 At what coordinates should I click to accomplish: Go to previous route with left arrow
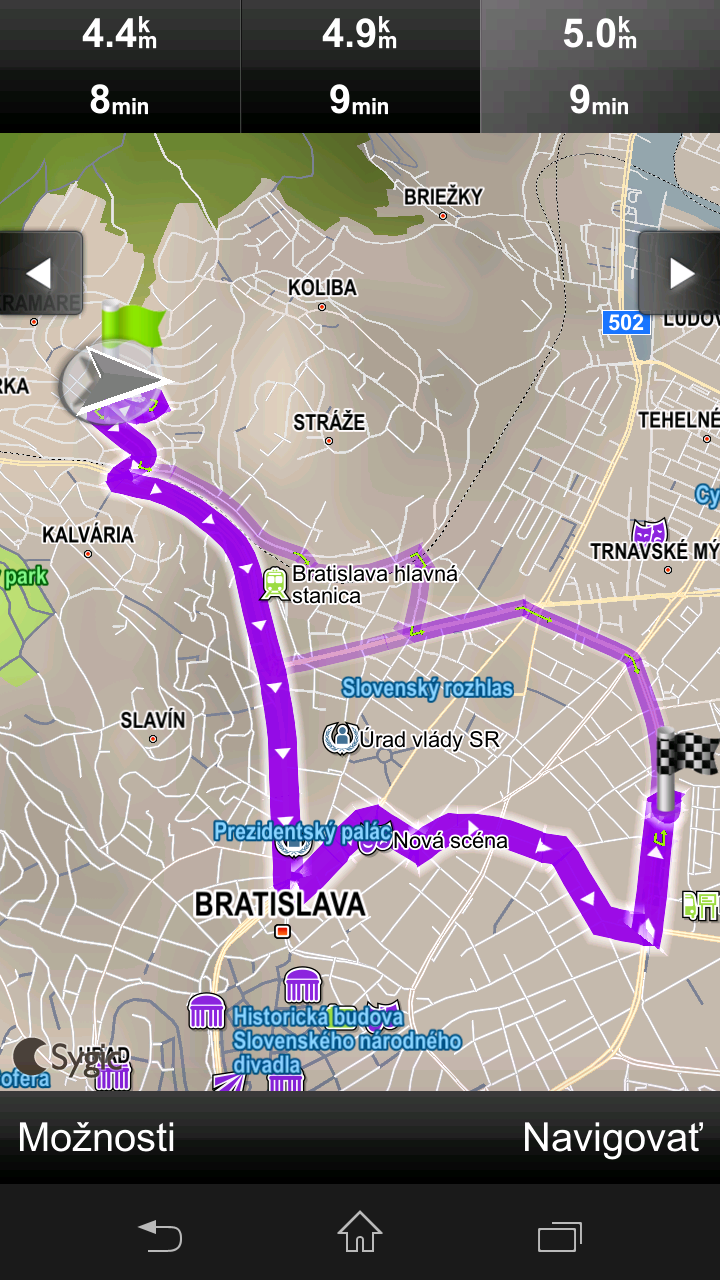click(40, 273)
